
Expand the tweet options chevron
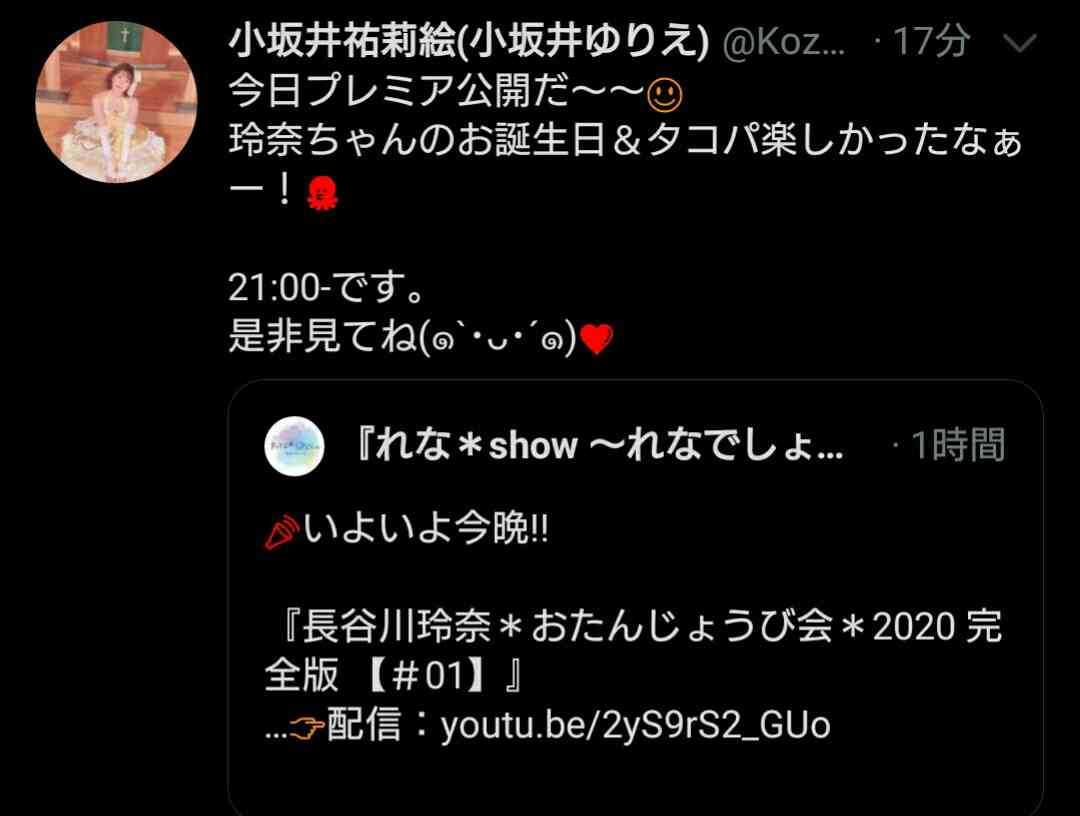coord(1020,43)
